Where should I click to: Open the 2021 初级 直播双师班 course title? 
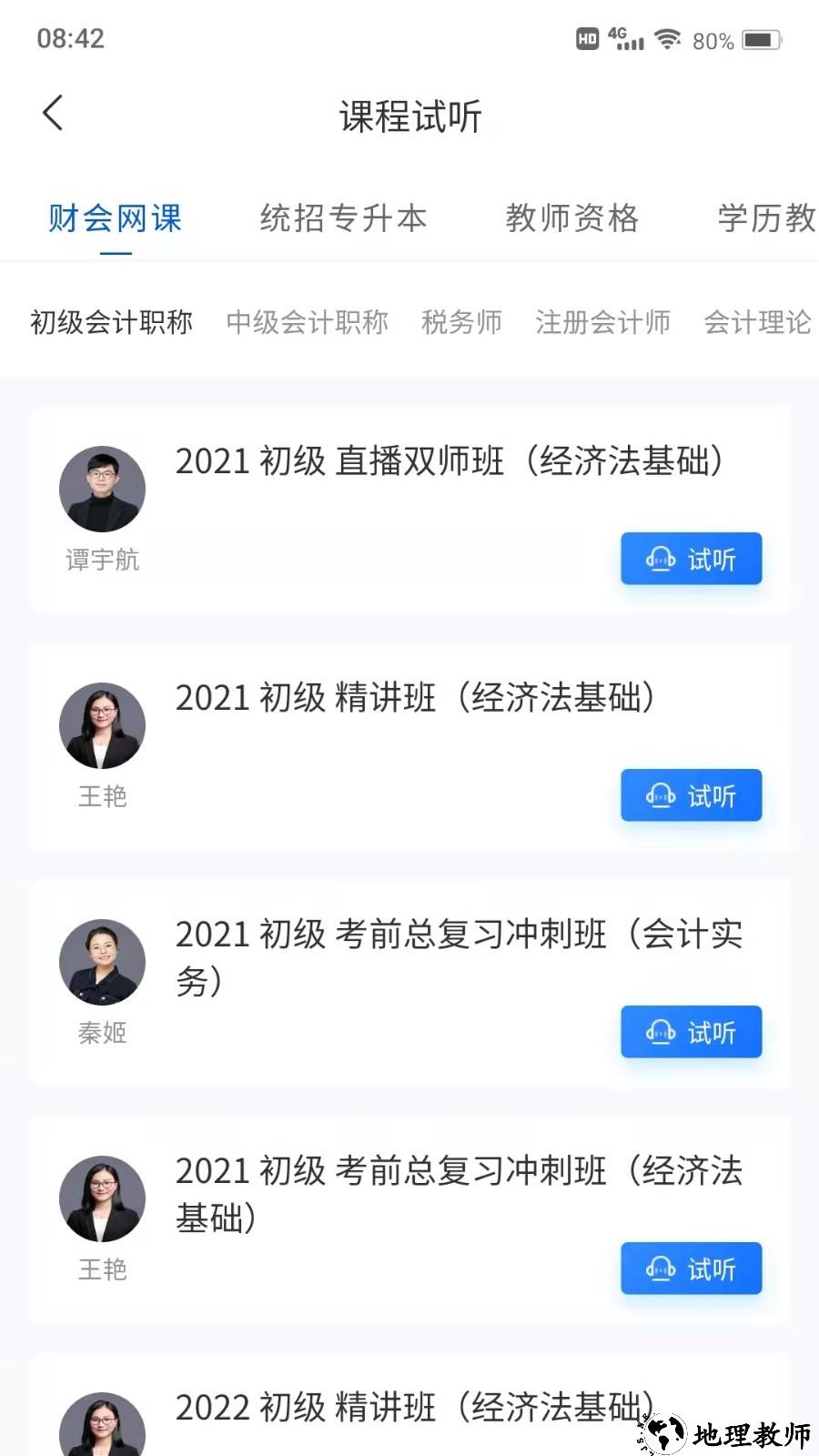[449, 461]
